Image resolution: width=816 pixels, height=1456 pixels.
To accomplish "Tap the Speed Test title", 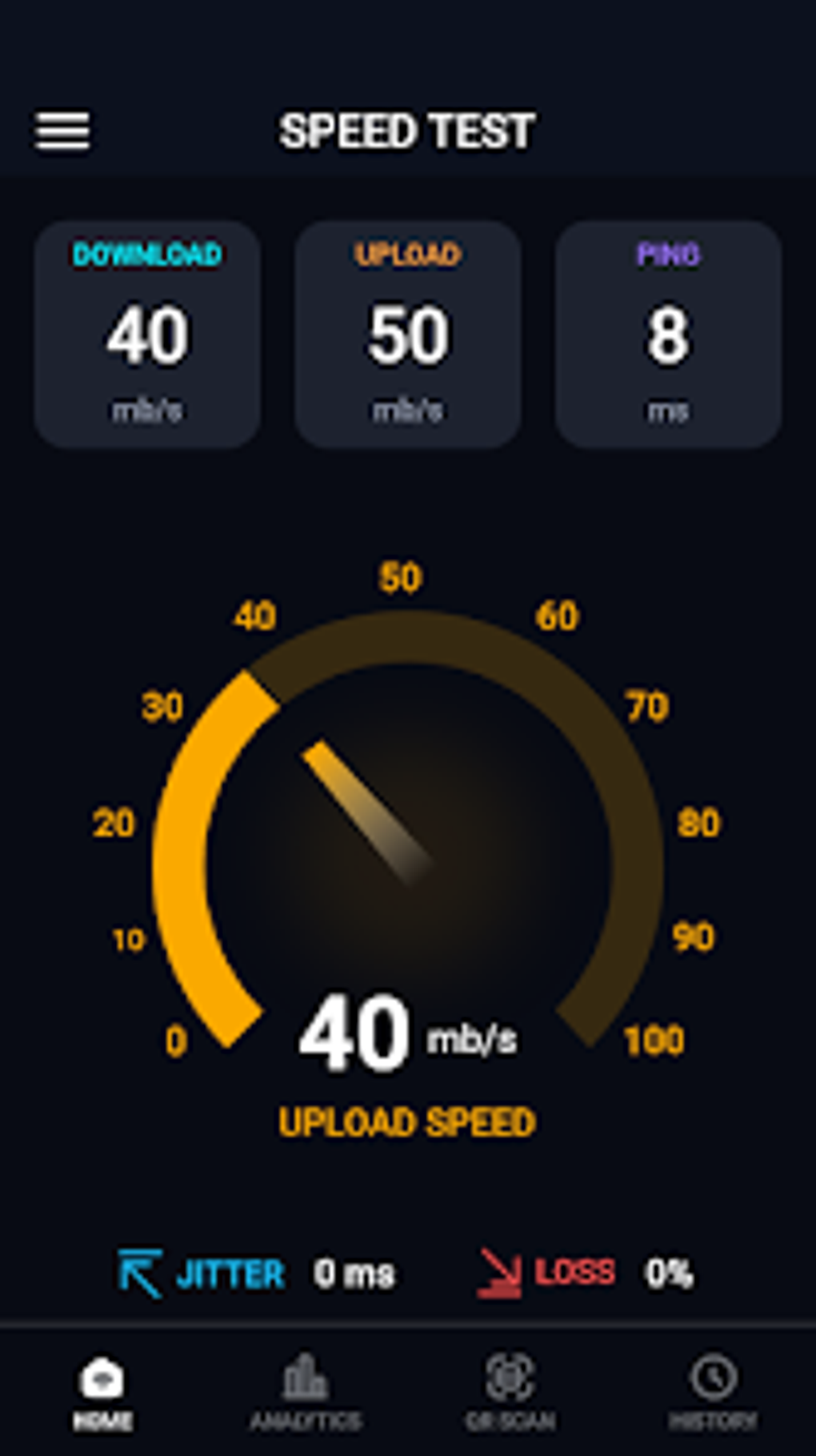I will tap(407, 130).
